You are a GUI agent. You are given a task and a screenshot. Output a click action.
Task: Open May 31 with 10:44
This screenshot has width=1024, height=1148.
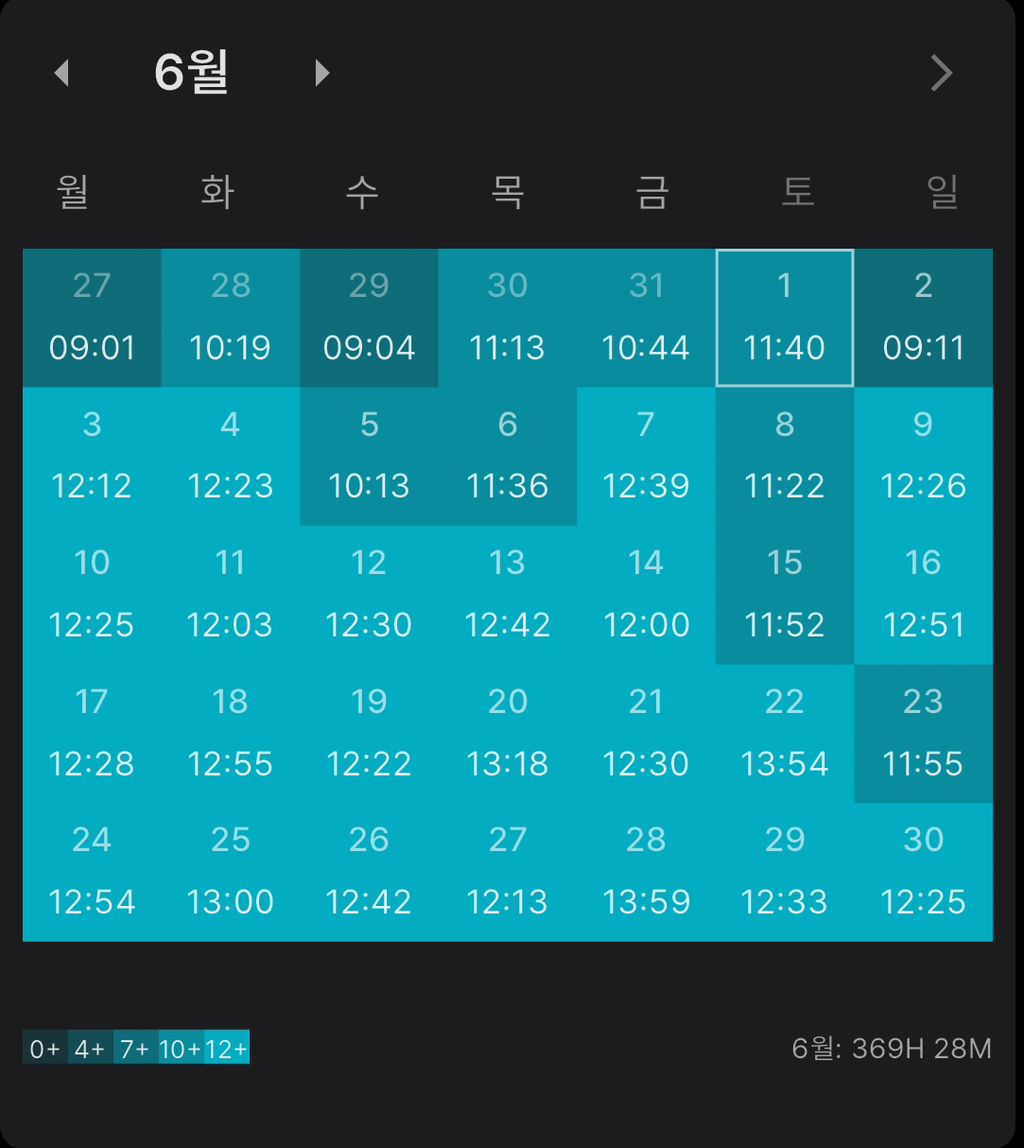(x=646, y=318)
